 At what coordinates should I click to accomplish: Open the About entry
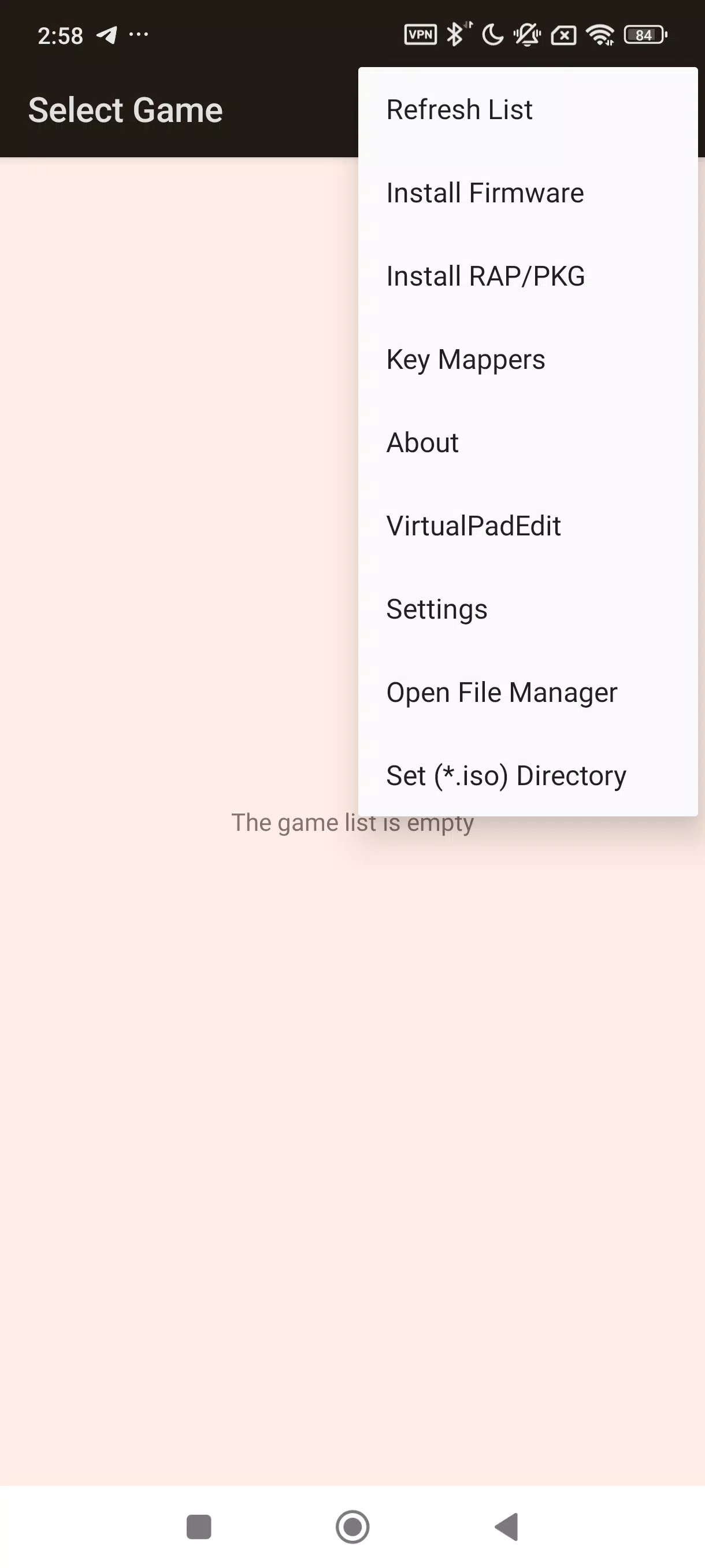pyautogui.click(x=528, y=442)
